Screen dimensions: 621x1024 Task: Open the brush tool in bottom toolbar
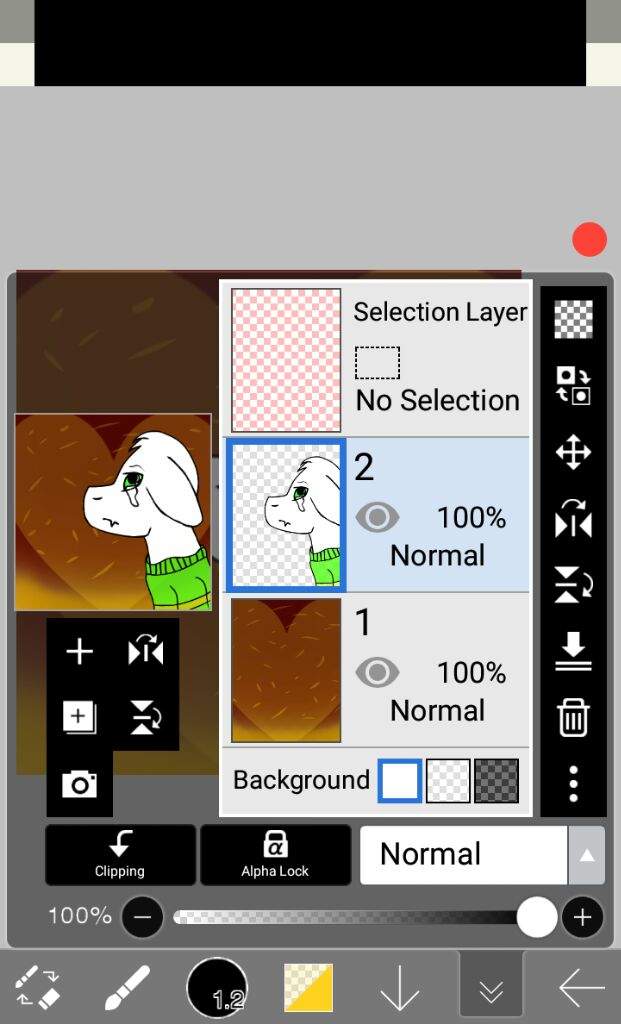(126, 988)
